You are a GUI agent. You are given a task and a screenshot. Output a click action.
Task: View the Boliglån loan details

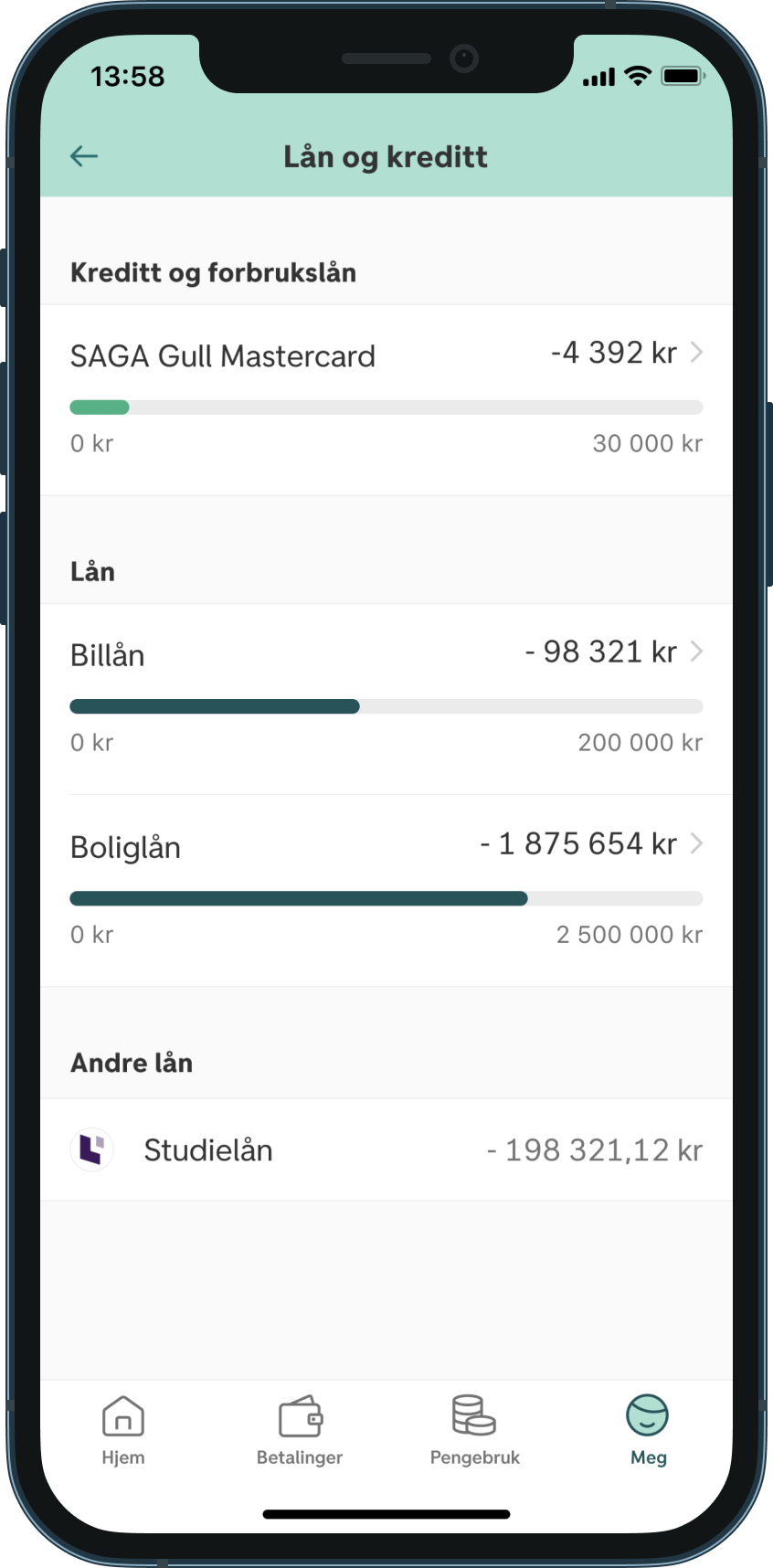point(386,891)
